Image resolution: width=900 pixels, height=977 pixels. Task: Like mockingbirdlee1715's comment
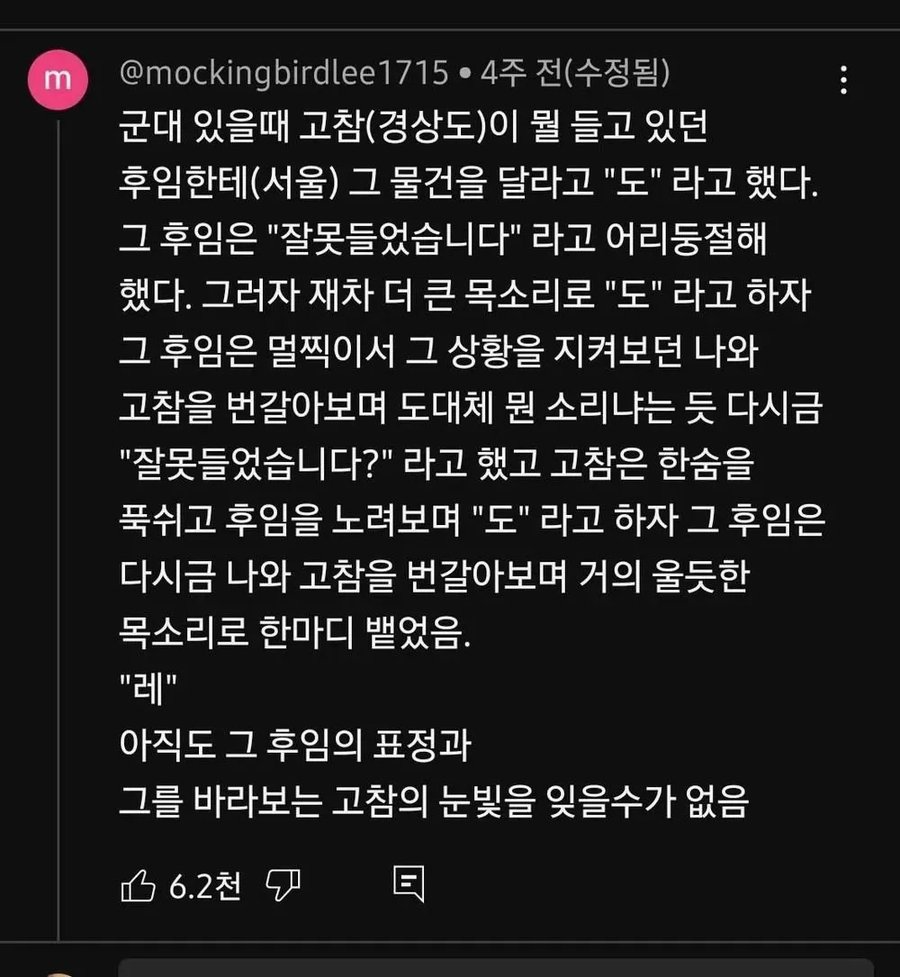click(135, 884)
